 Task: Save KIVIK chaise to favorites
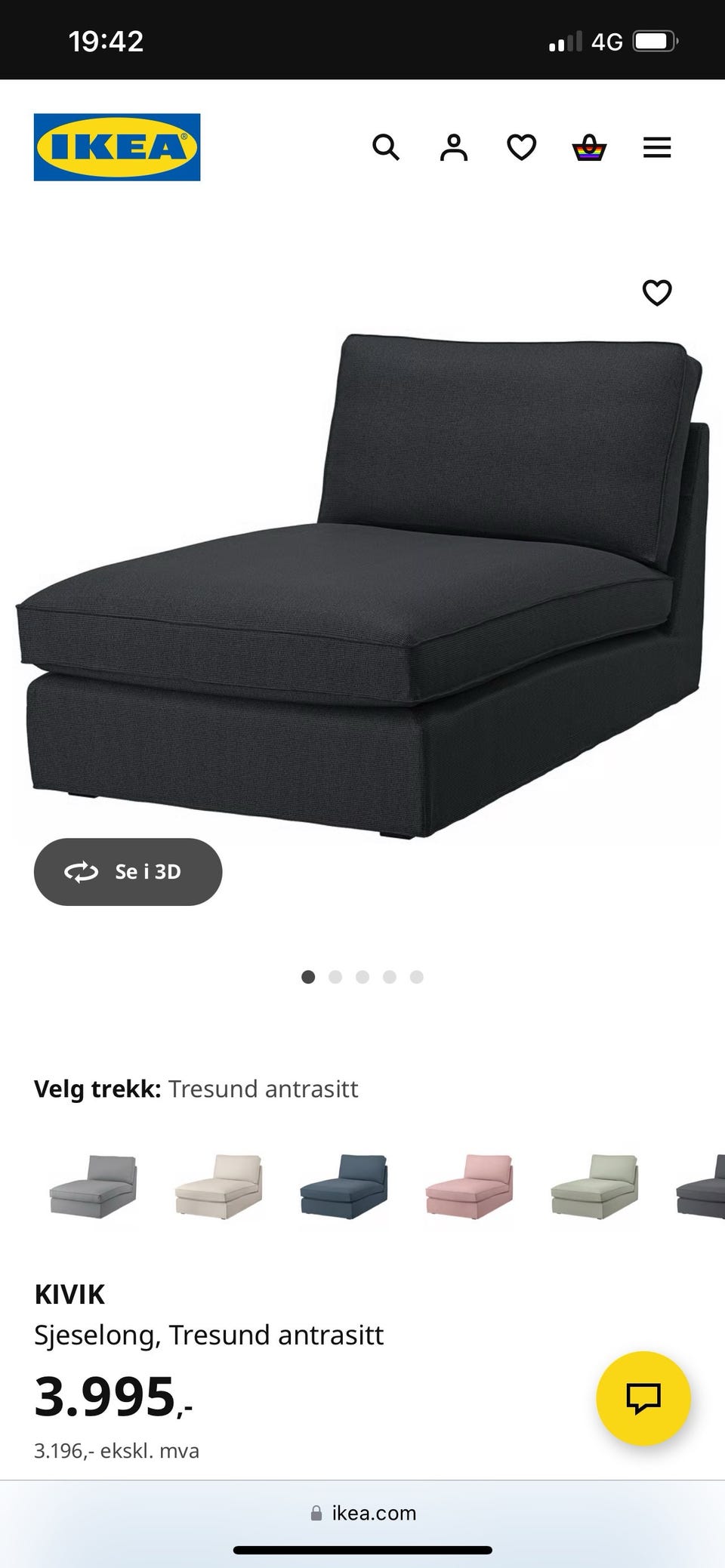pyautogui.click(x=656, y=293)
